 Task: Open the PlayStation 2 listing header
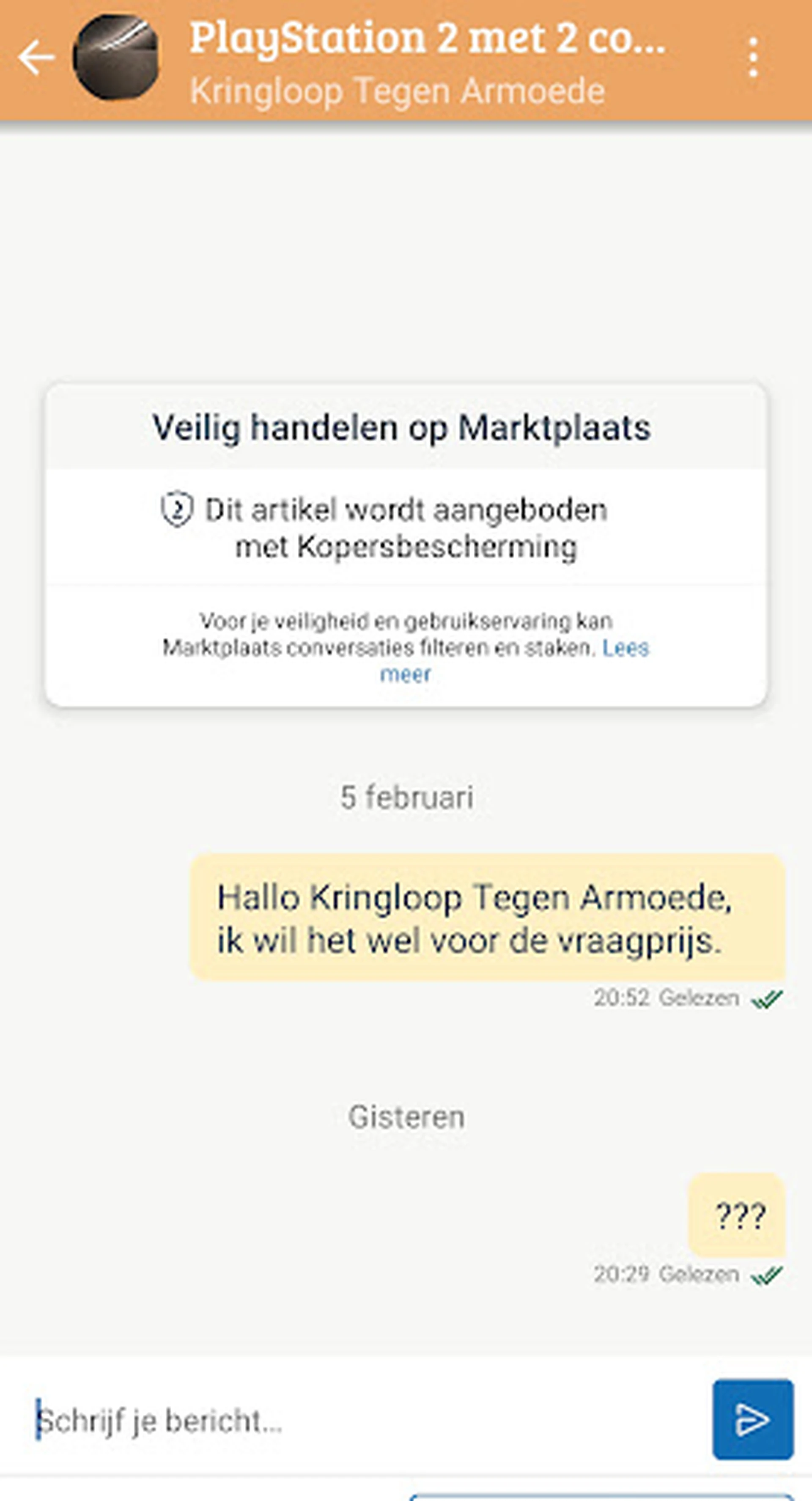[x=427, y=38]
